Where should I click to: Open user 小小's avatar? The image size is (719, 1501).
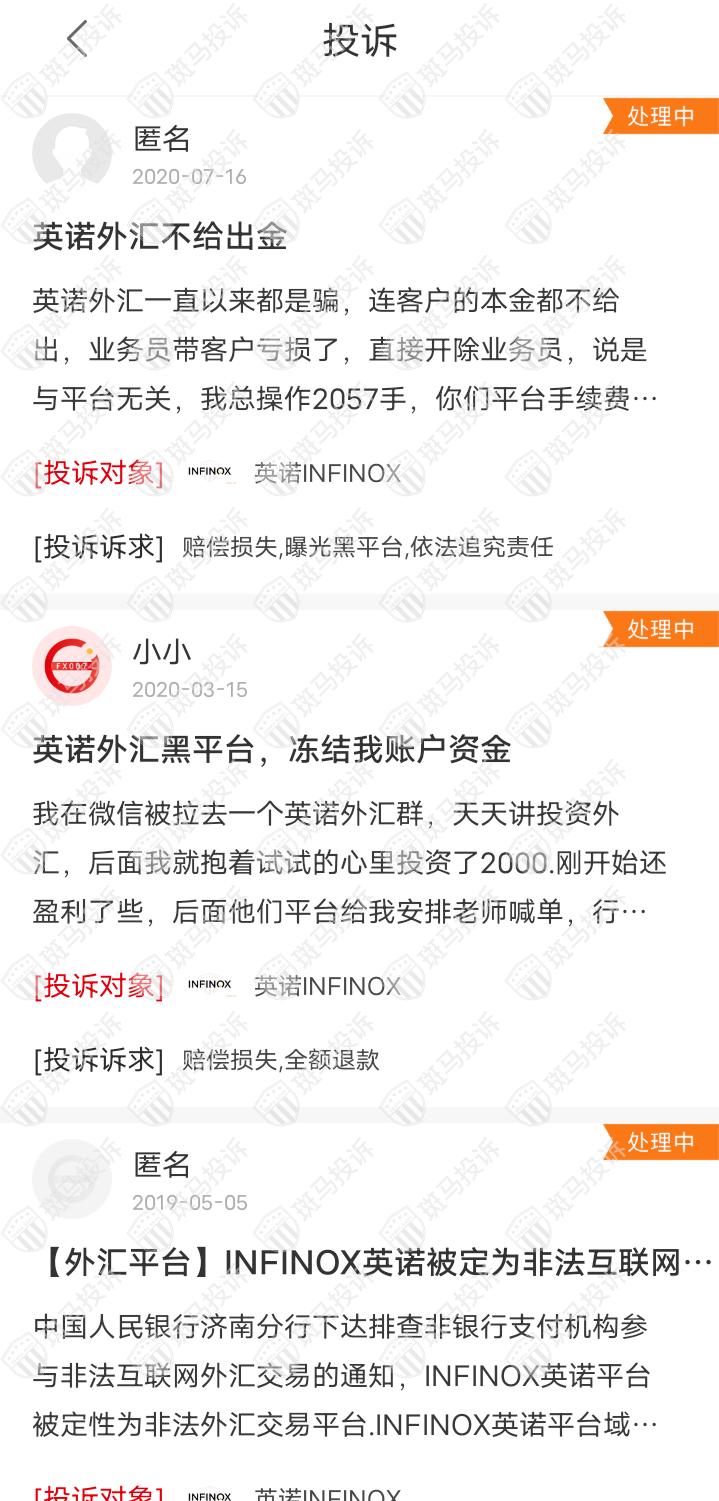[72, 666]
